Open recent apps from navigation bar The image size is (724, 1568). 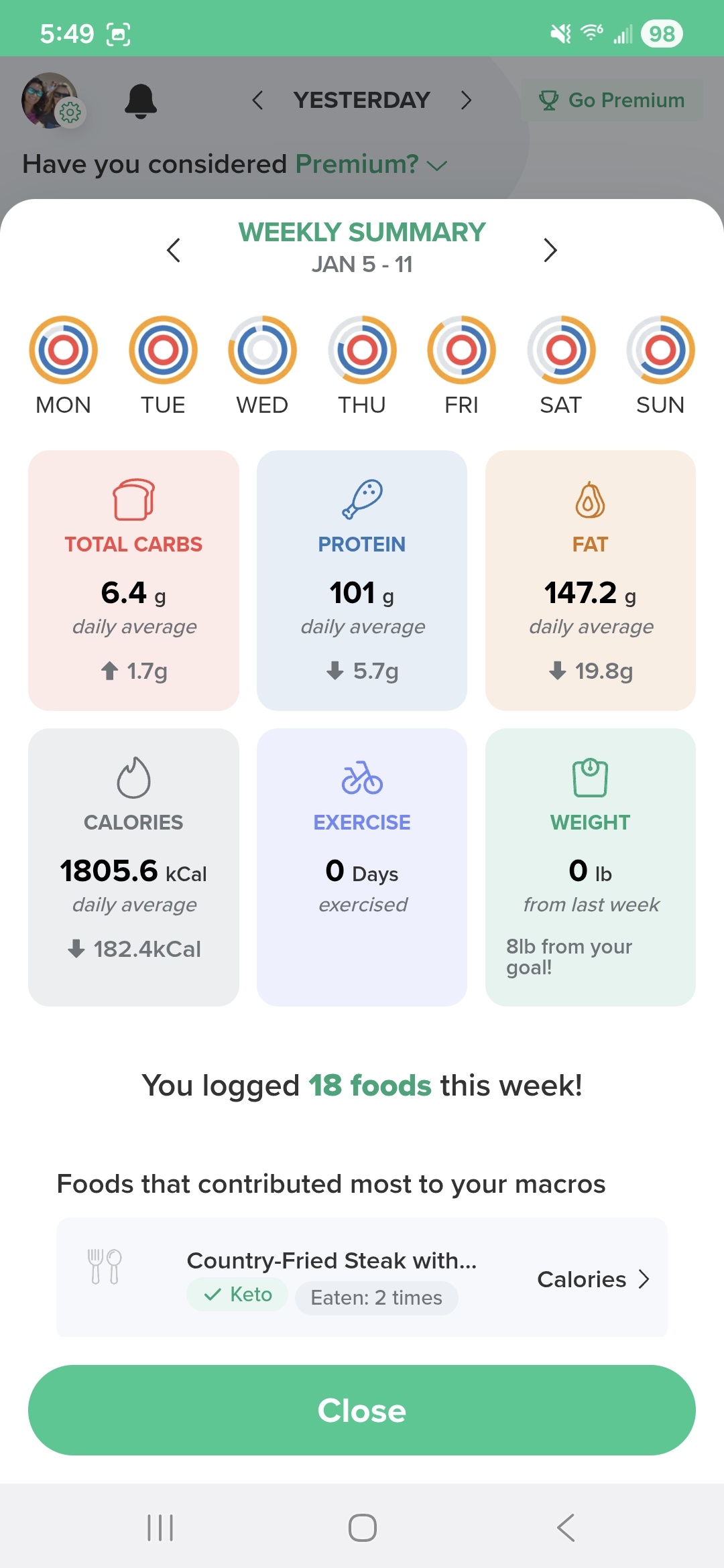tap(160, 1528)
